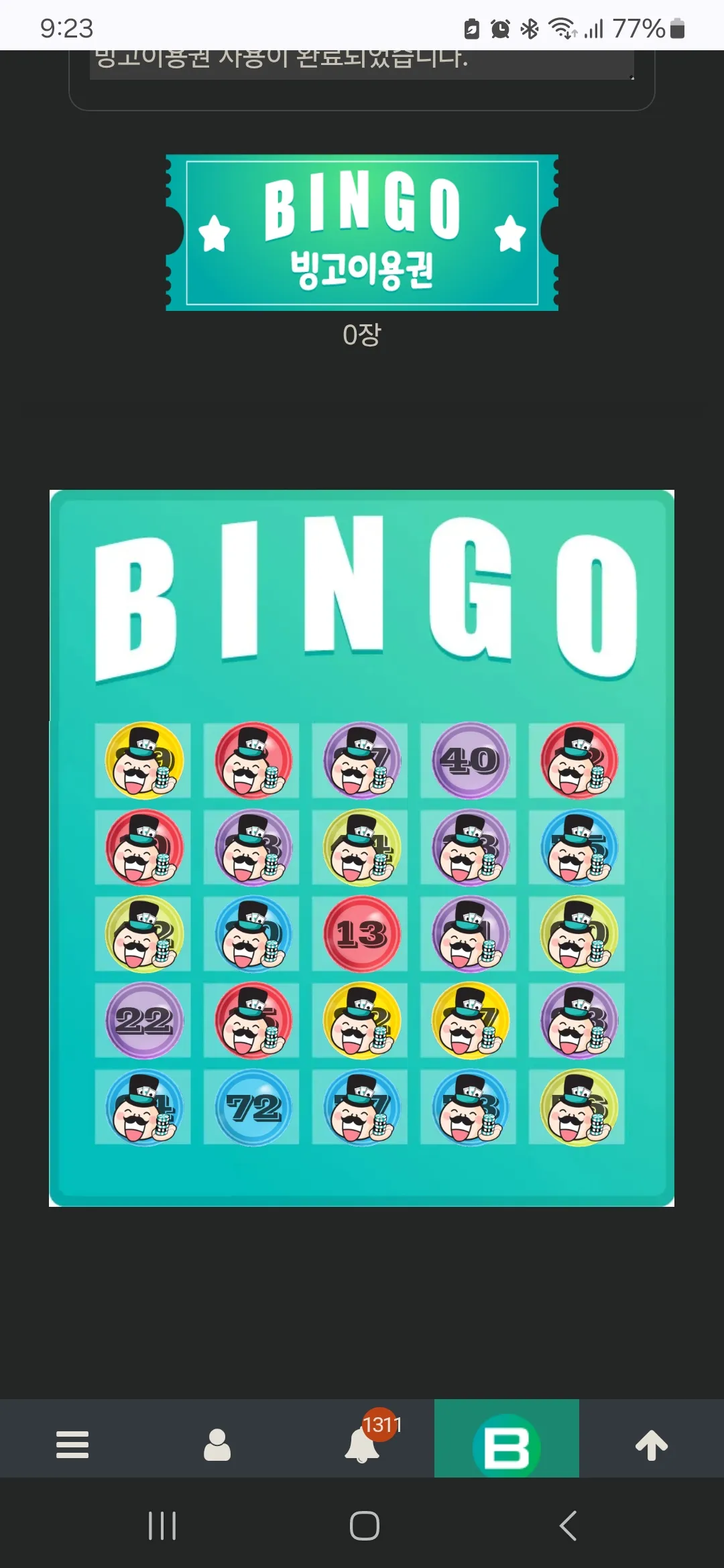Open the hamburger menu

pyautogui.click(x=72, y=1444)
